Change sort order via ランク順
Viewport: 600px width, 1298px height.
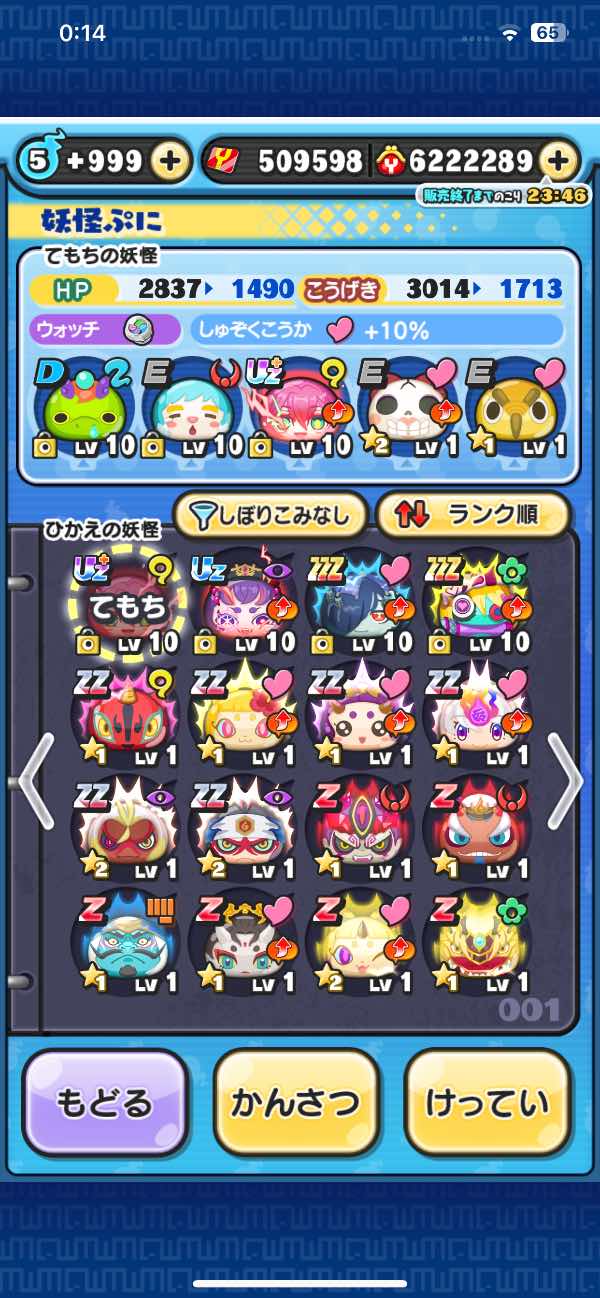point(472,515)
